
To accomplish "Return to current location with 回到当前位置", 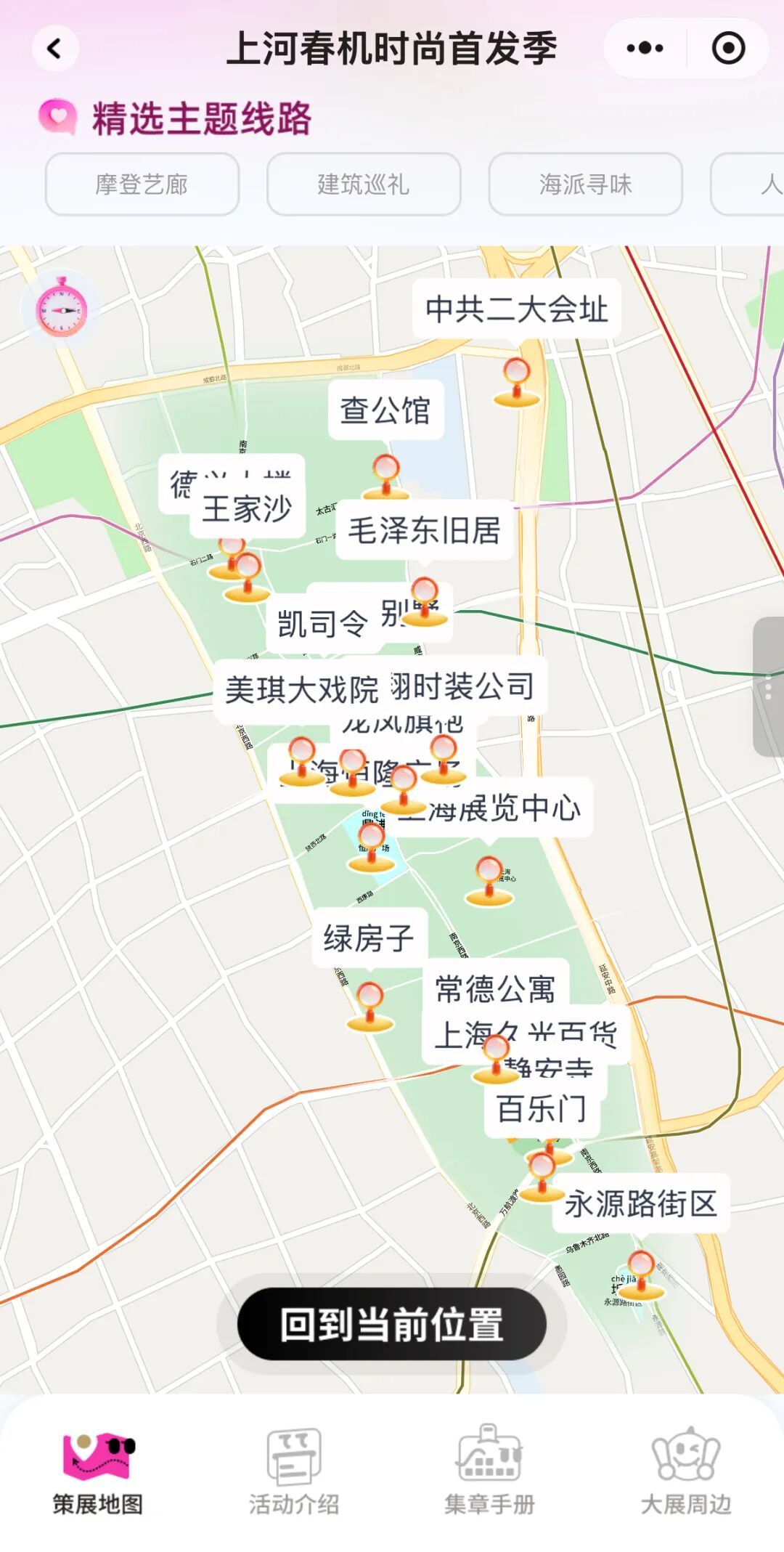I will pos(391,1324).
